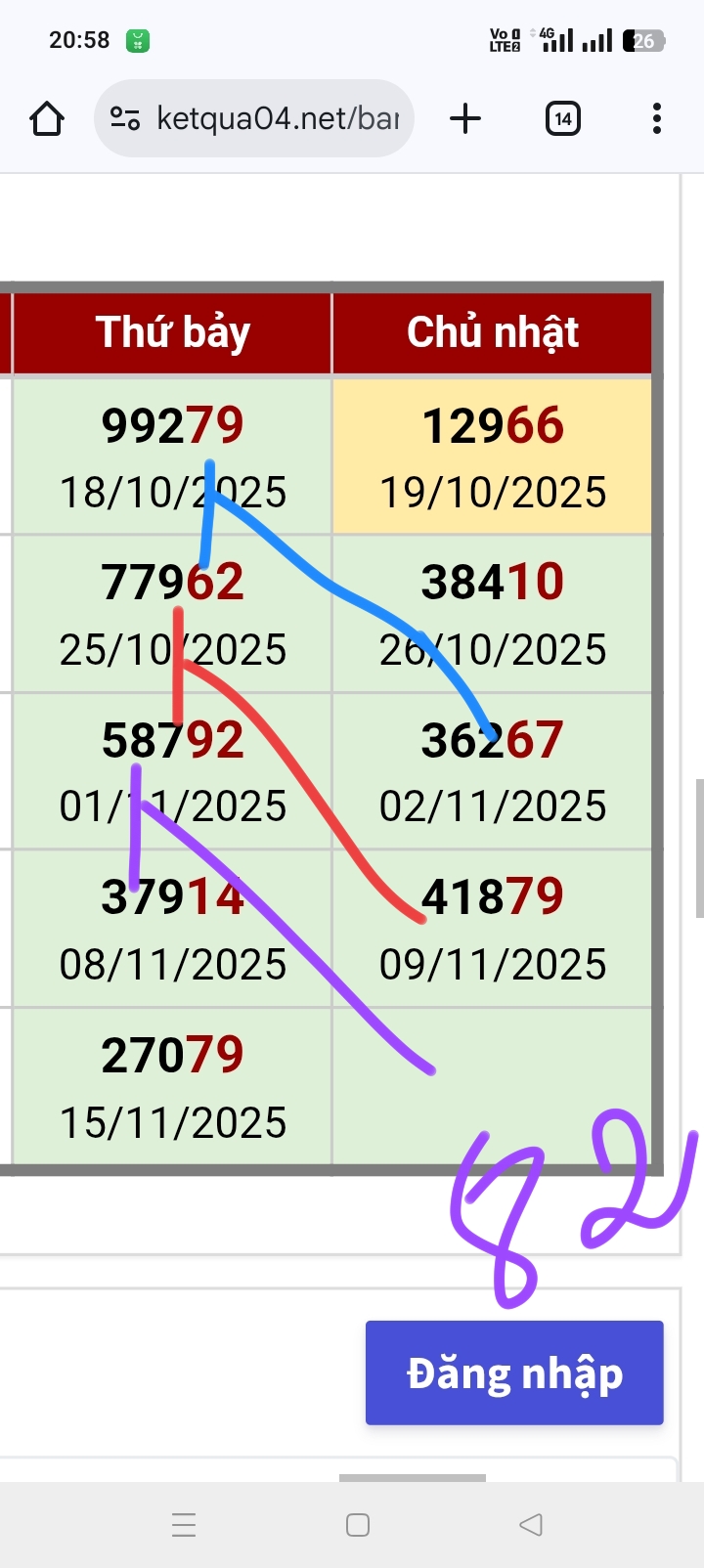Viewport: 704px width, 1568px height.
Task: Go back using system navigation
Action: click(531, 1524)
